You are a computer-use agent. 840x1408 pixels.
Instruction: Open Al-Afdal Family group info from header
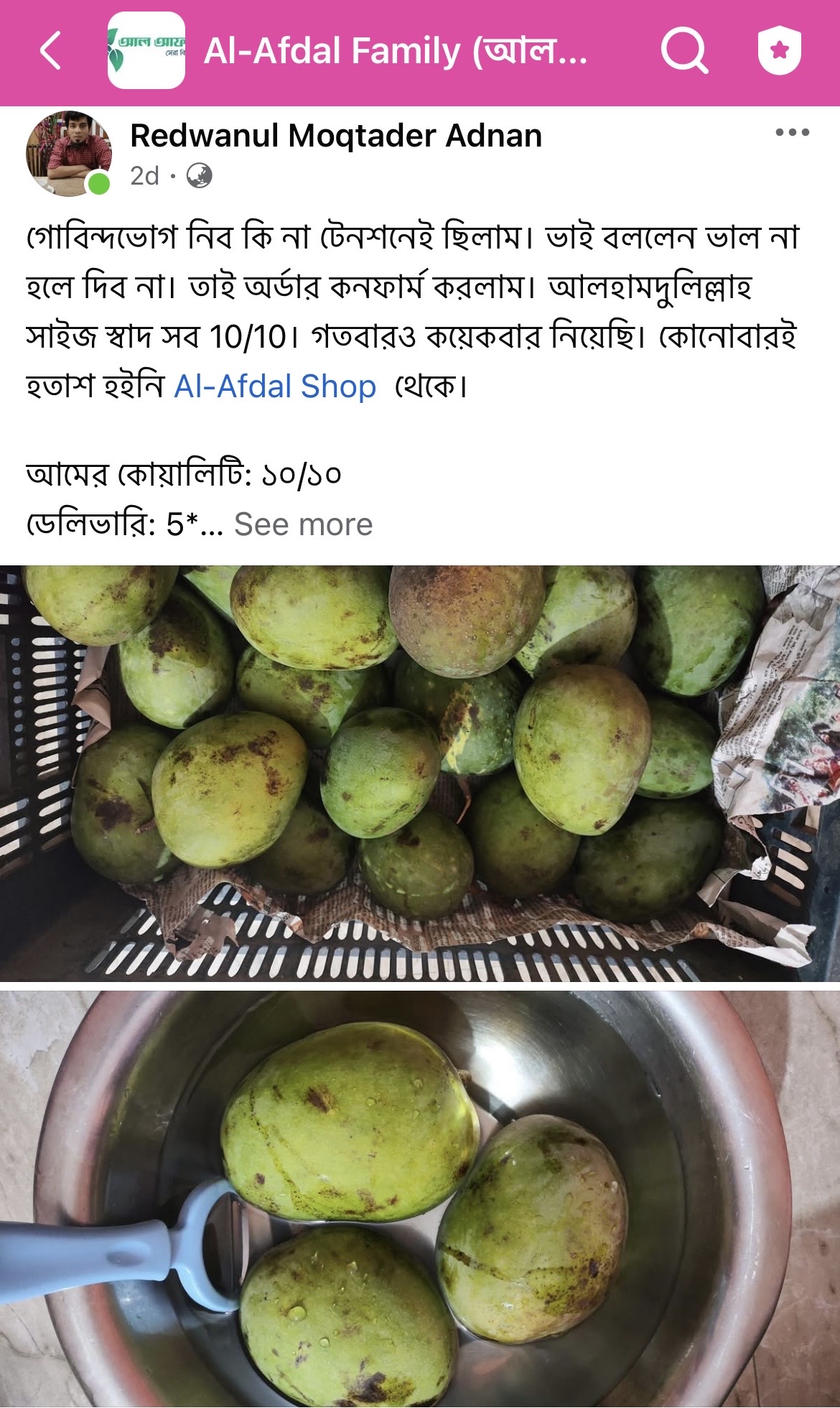click(x=395, y=51)
